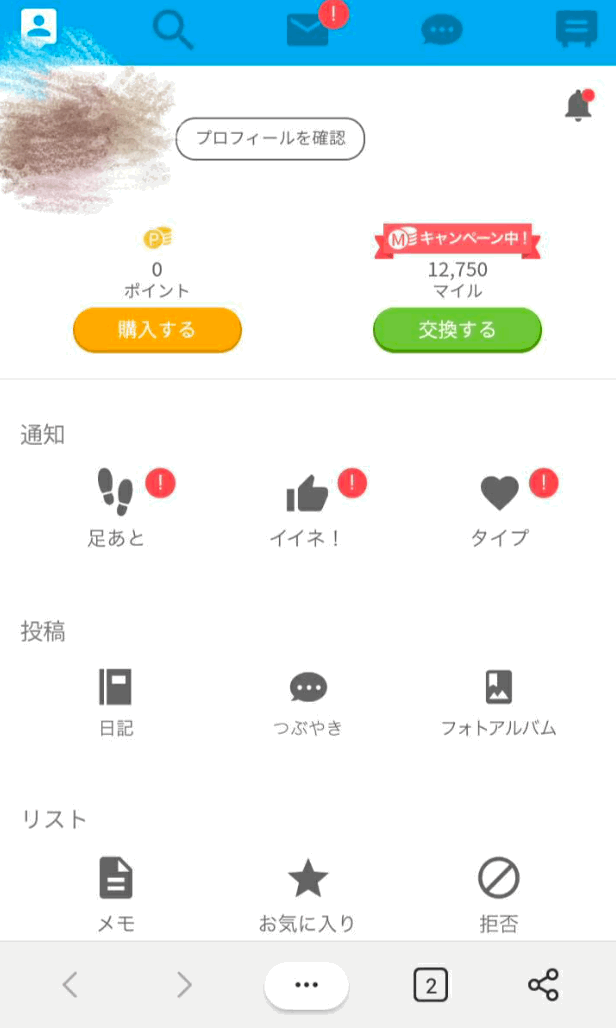
Task: Open メモ list
Action: point(116,892)
